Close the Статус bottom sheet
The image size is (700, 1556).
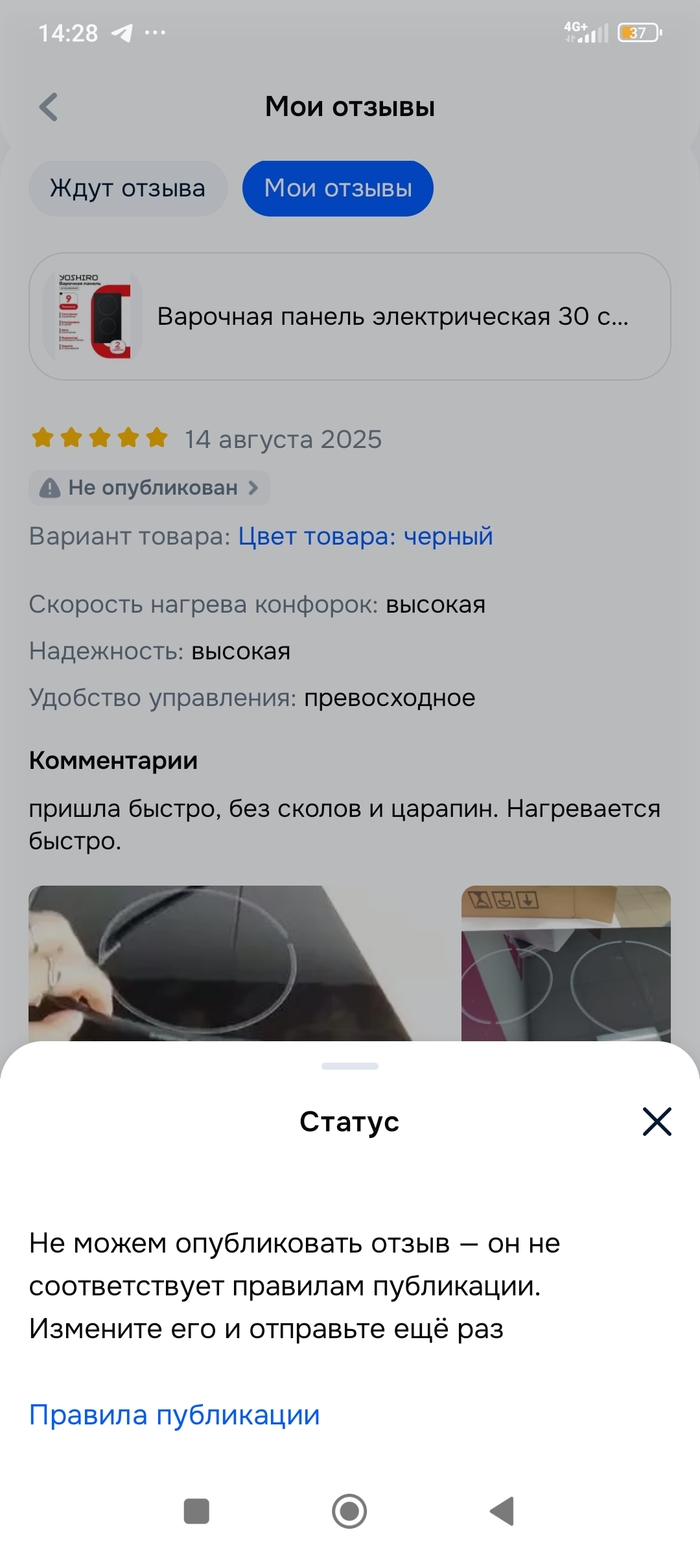coord(656,1122)
